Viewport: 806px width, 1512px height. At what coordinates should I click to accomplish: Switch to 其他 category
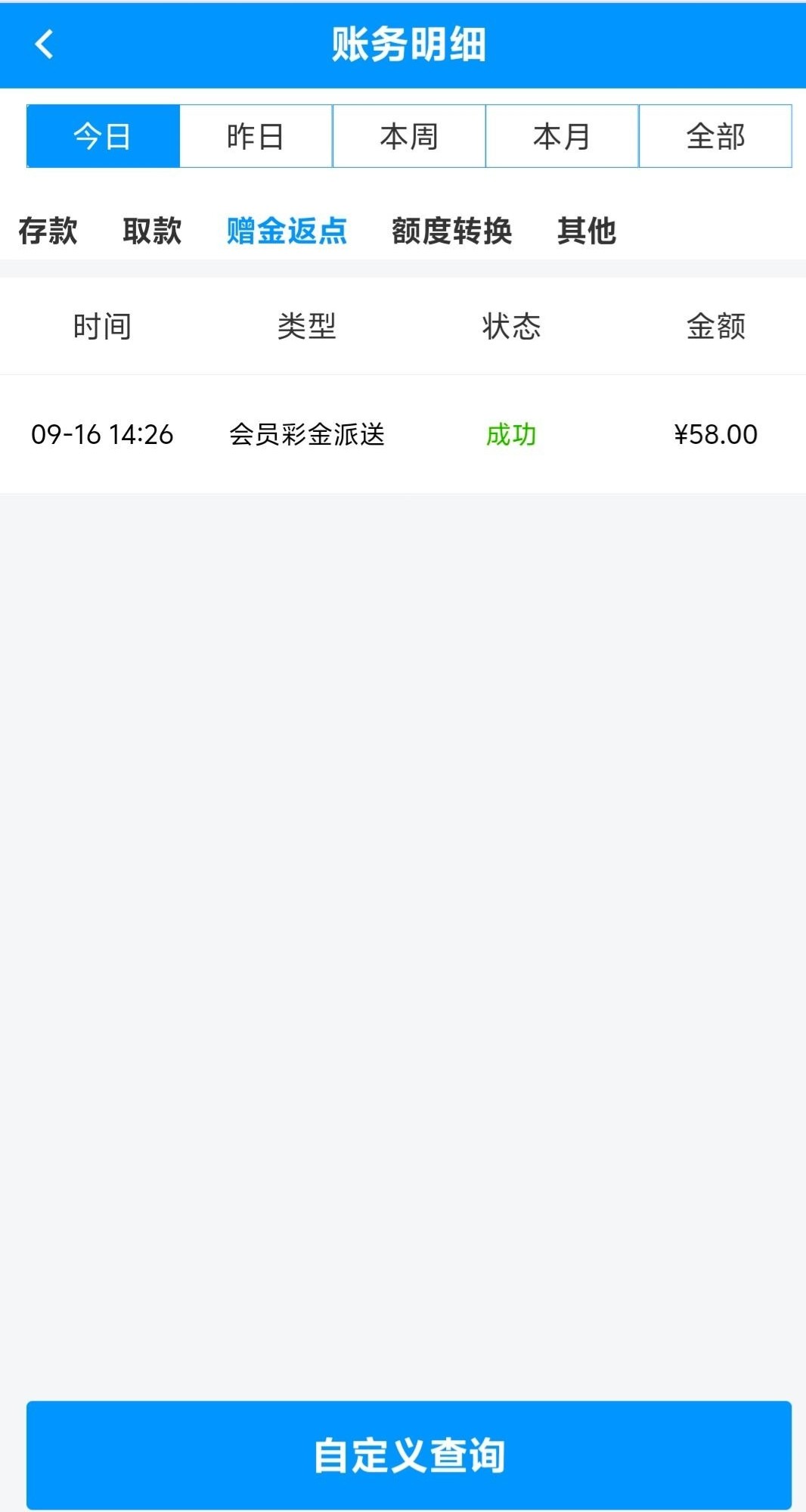click(587, 231)
